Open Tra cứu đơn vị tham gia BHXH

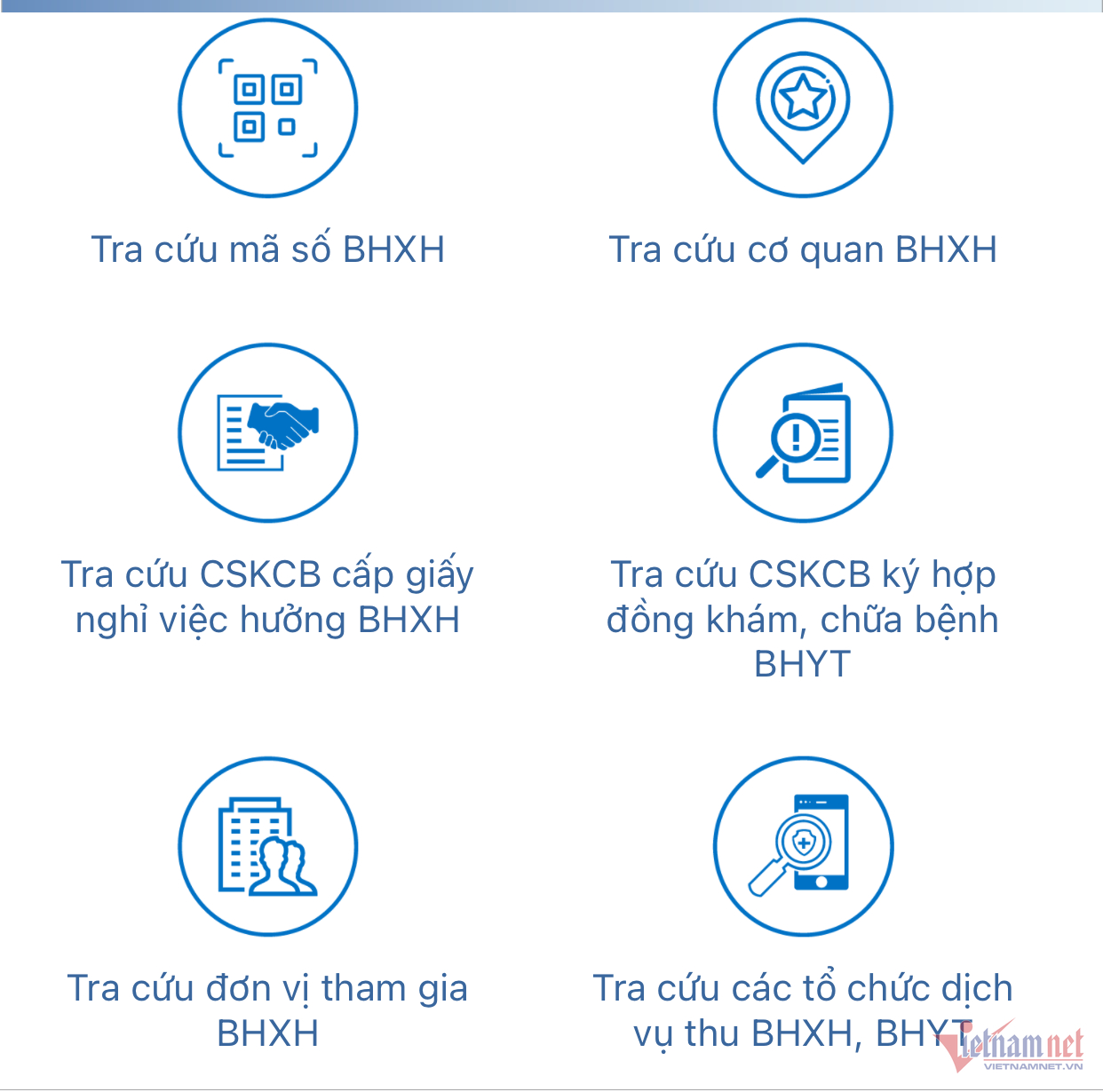coord(267,846)
